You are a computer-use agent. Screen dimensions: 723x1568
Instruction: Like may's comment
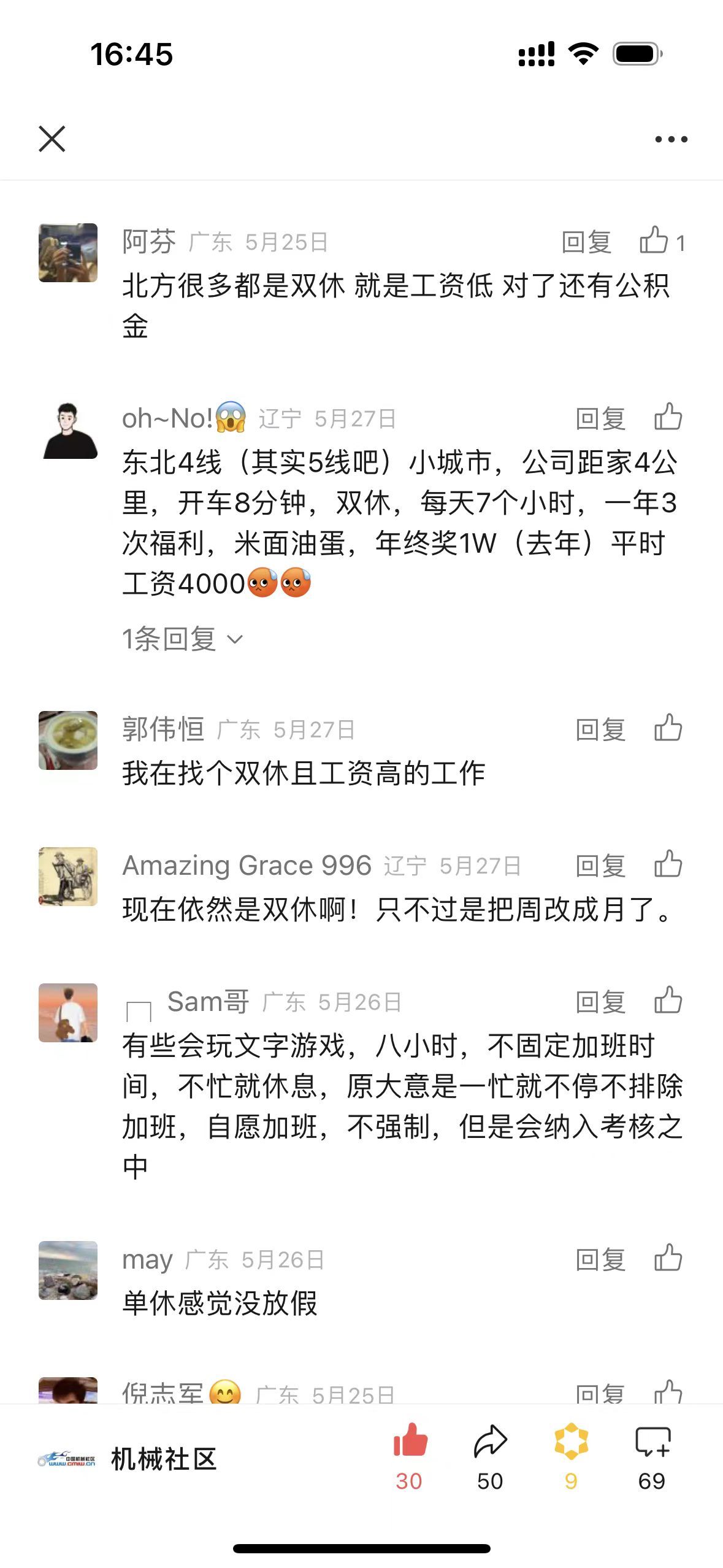coord(668,1258)
